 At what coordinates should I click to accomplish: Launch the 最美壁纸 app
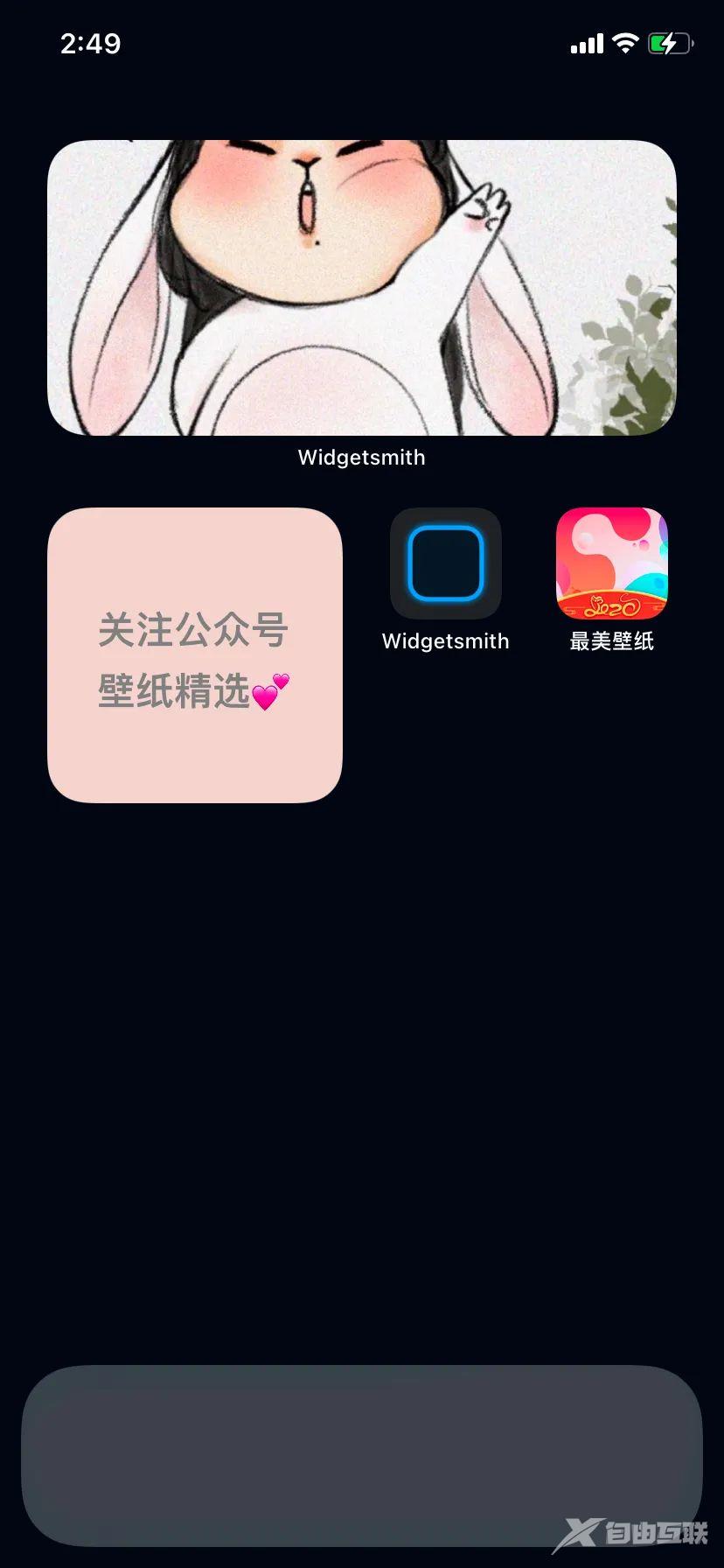click(612, 563)
